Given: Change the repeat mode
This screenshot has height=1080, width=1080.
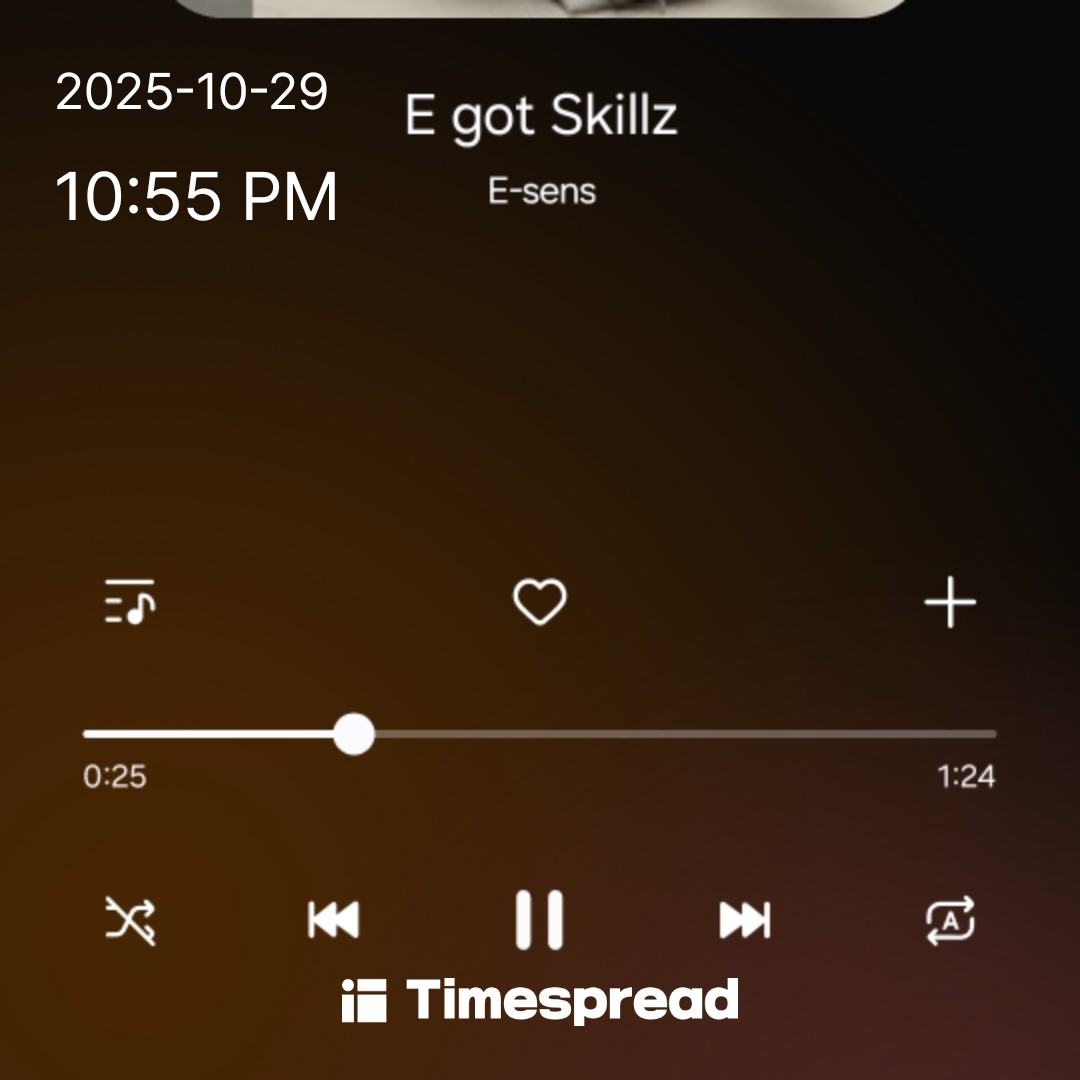Looking at the screenshot, I should coord(951,920).
